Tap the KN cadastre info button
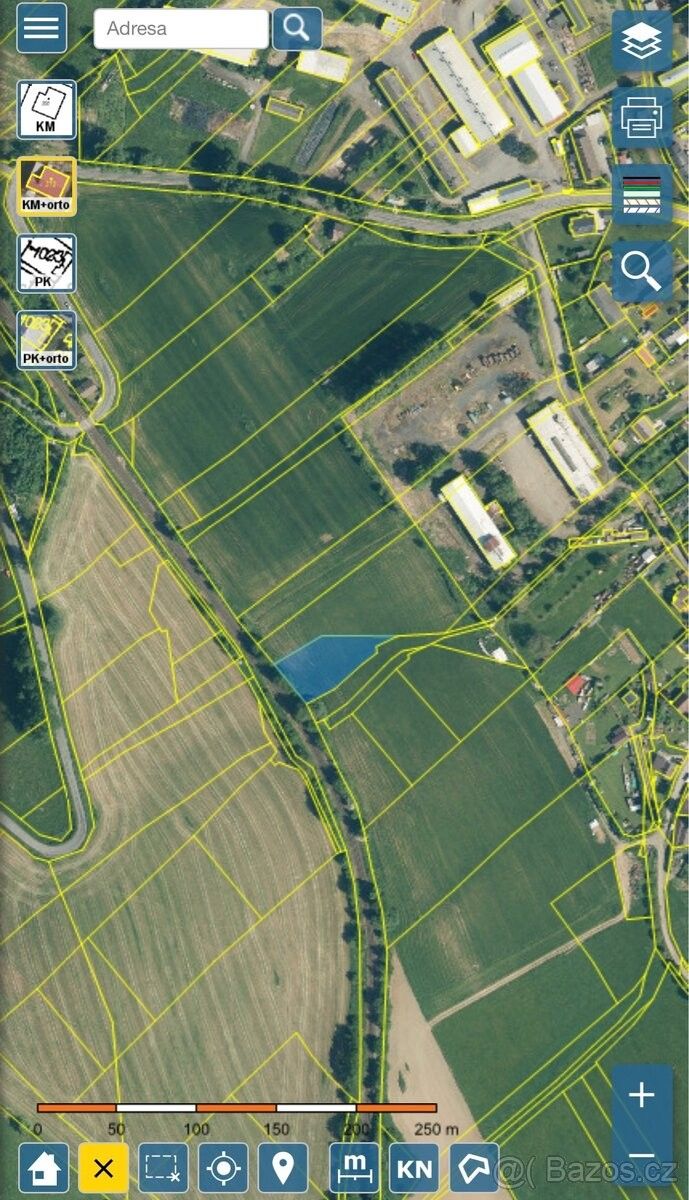Viewport: 689px width, 1200px height. (x=414, y=1167)
